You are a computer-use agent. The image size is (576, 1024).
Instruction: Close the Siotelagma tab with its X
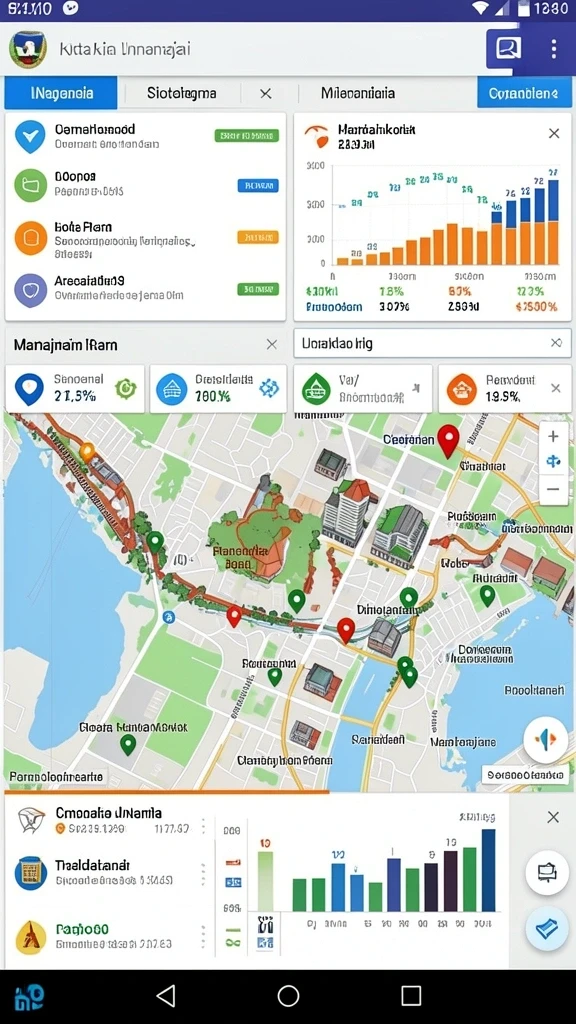coord(265,93)
